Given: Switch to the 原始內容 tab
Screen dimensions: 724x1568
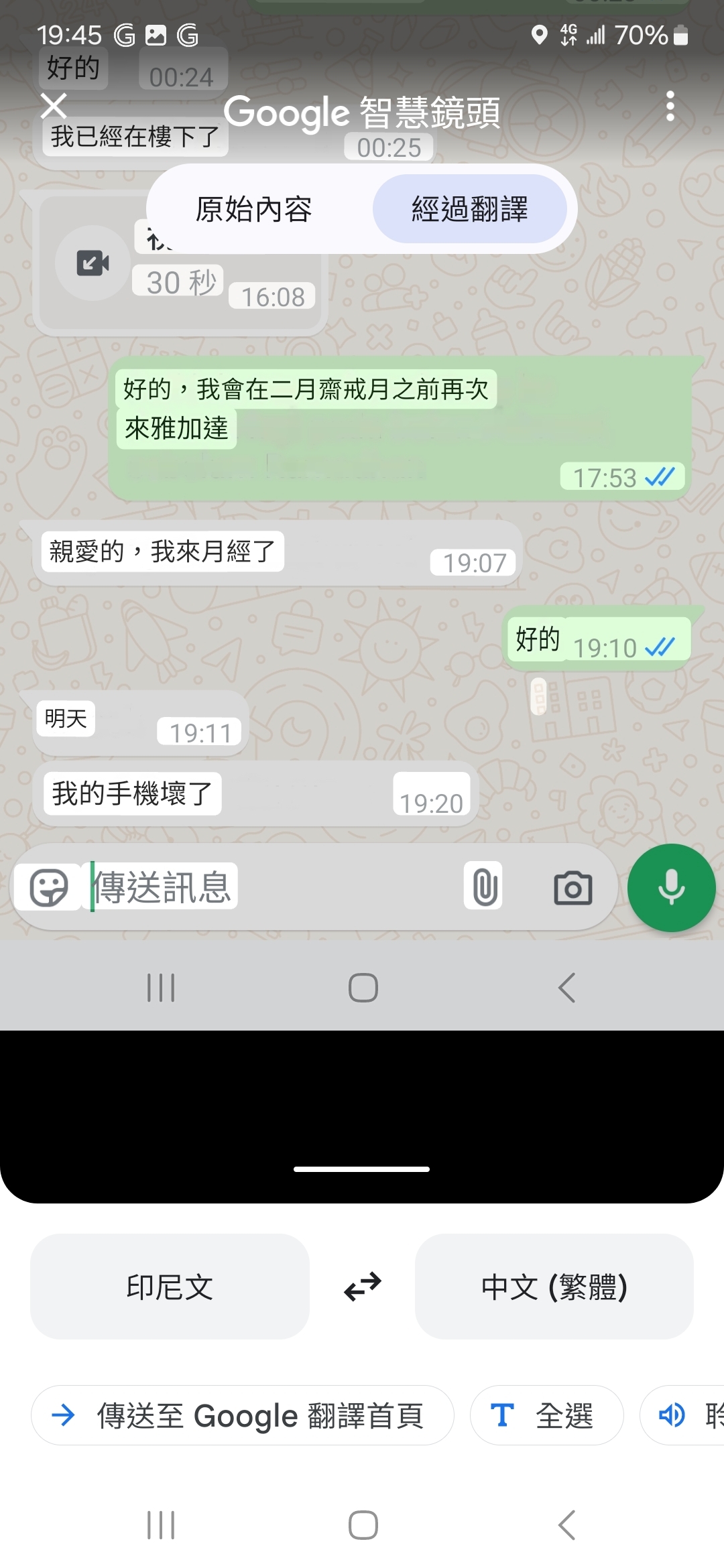Looking at the screenshot, I should pos(253,209).
